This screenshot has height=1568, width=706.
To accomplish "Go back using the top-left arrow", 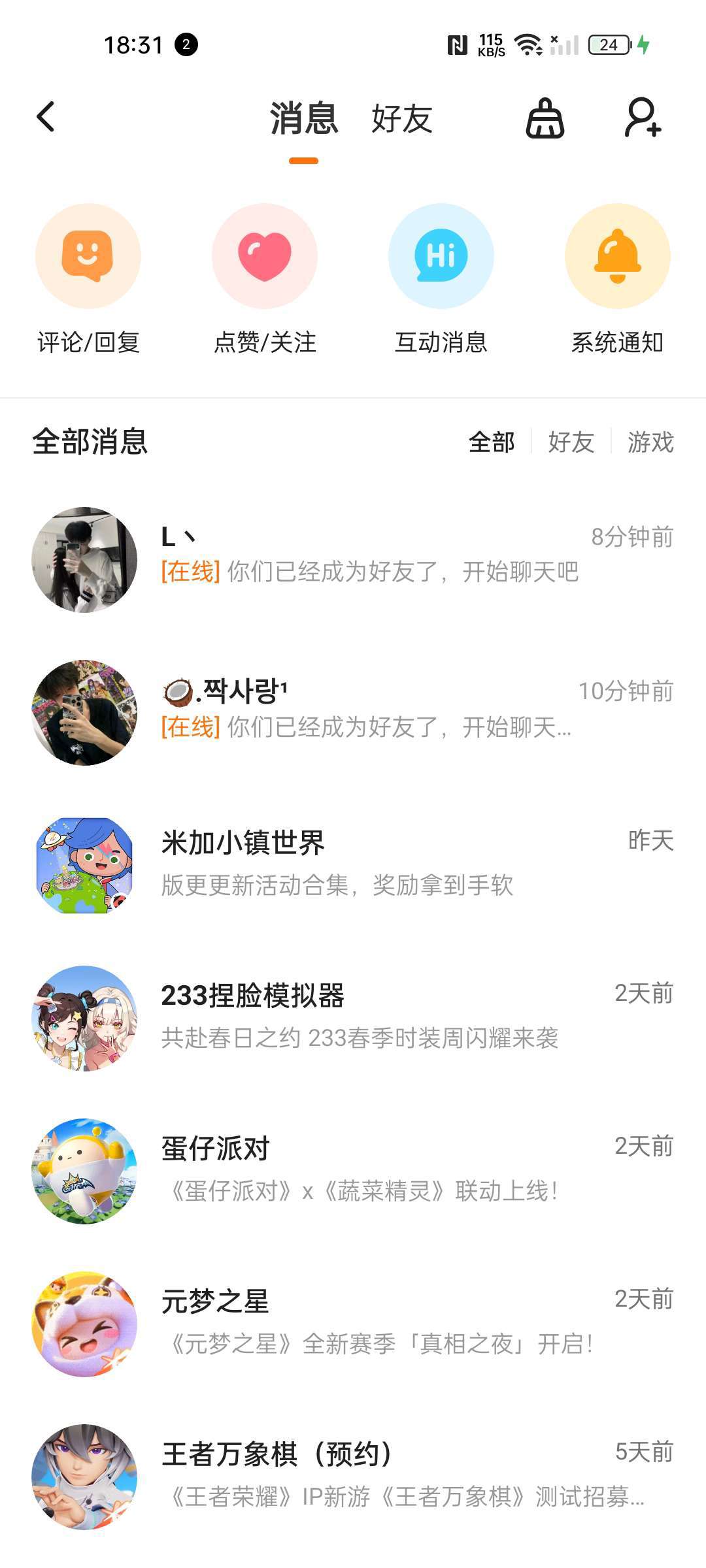I will [45, 118].
